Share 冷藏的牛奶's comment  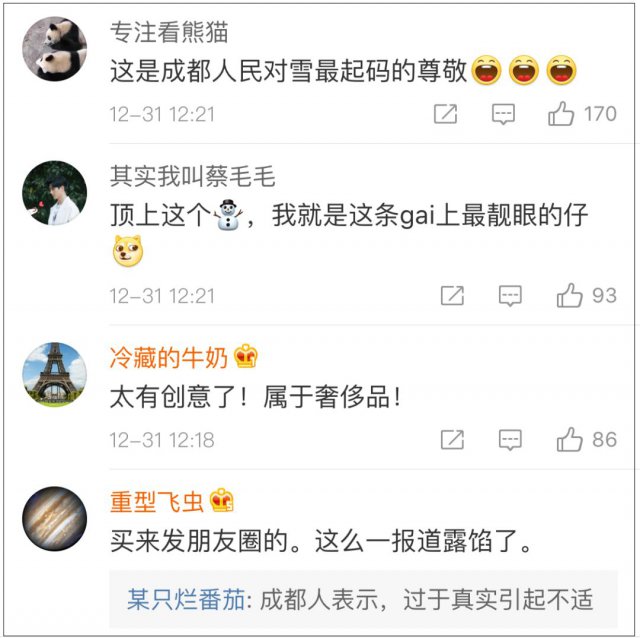(453, 439)
